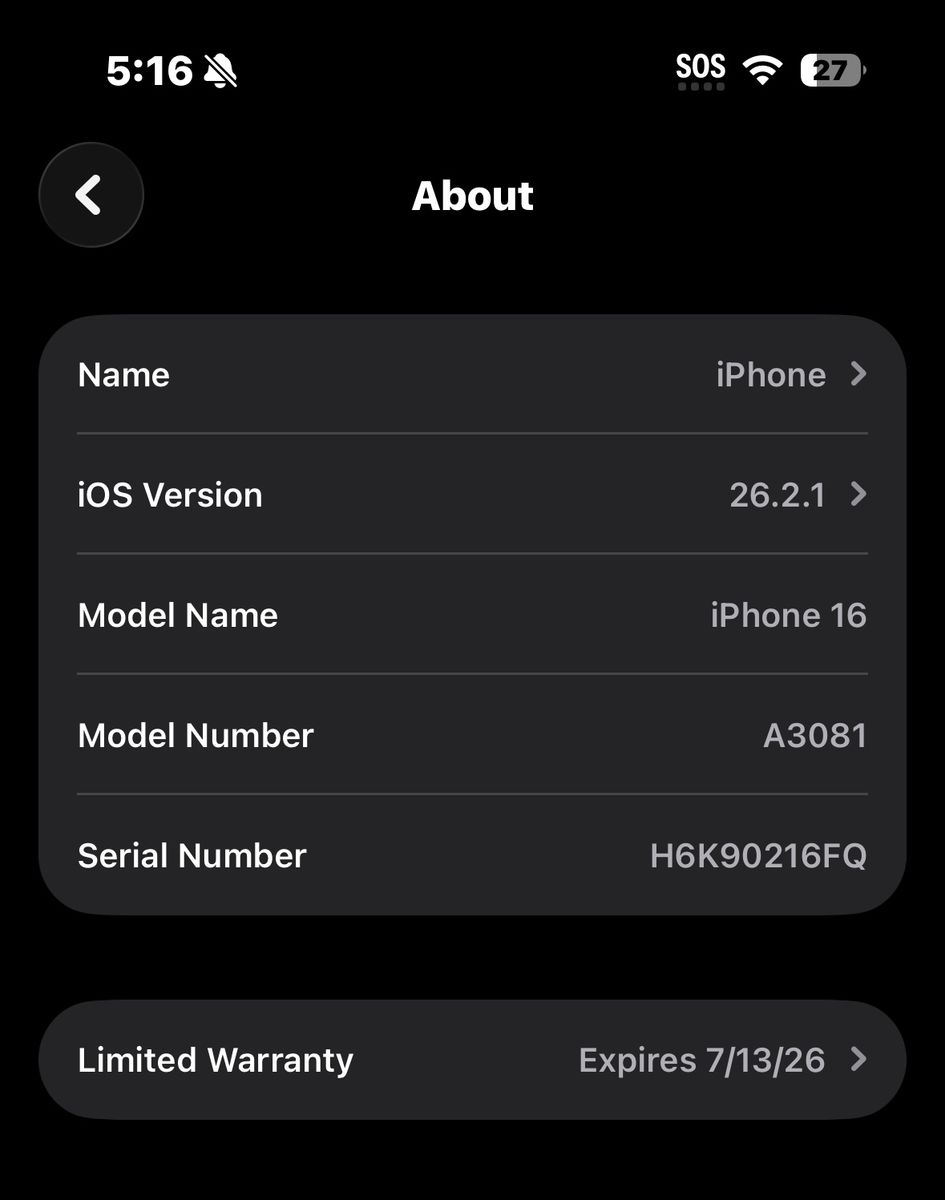Open Limited Warranty details
This screenshot has height=1200, width=945.
(x=472, y=1060)
